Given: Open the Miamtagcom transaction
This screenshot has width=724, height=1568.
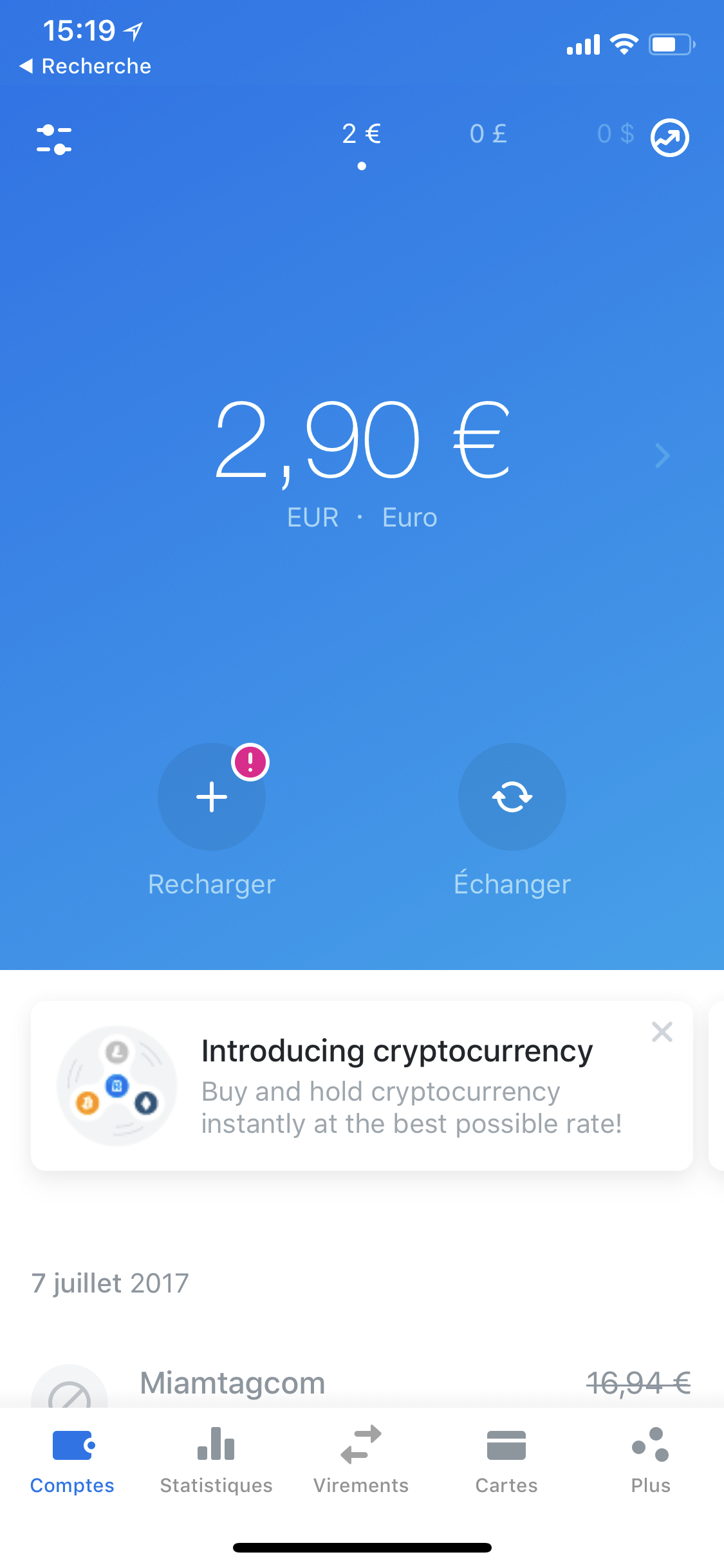Looking at the screenshot, I should coord(362,1384).
